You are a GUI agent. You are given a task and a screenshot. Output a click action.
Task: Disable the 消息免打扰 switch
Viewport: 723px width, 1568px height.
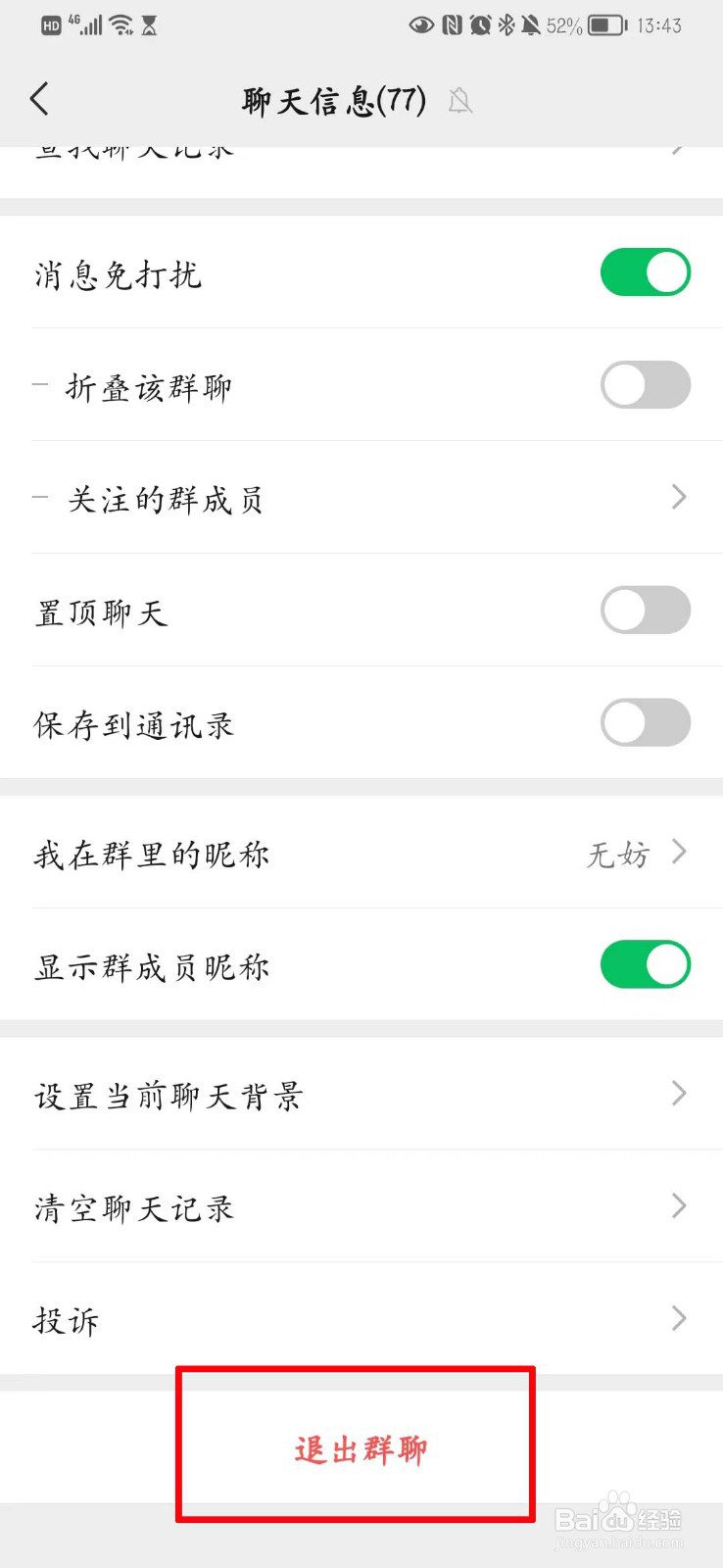(x=645, y=272)
